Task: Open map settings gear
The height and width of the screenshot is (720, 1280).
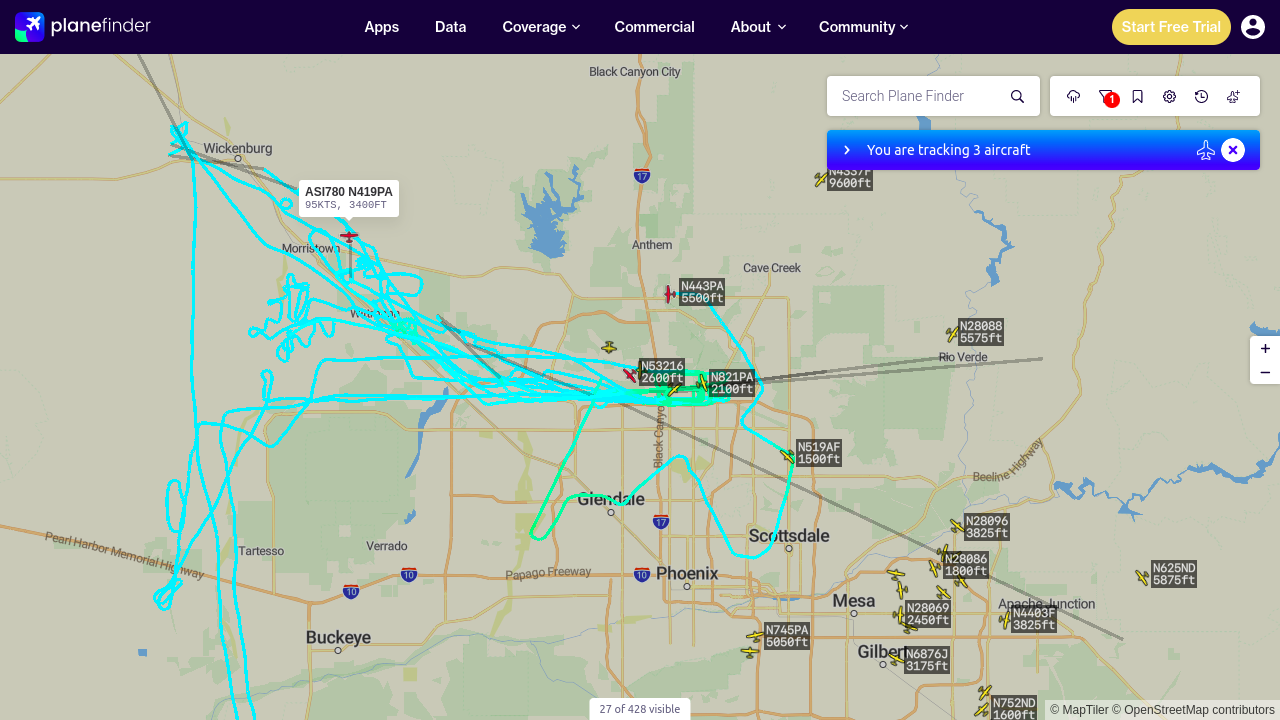Action: [x=1170, y=96]
